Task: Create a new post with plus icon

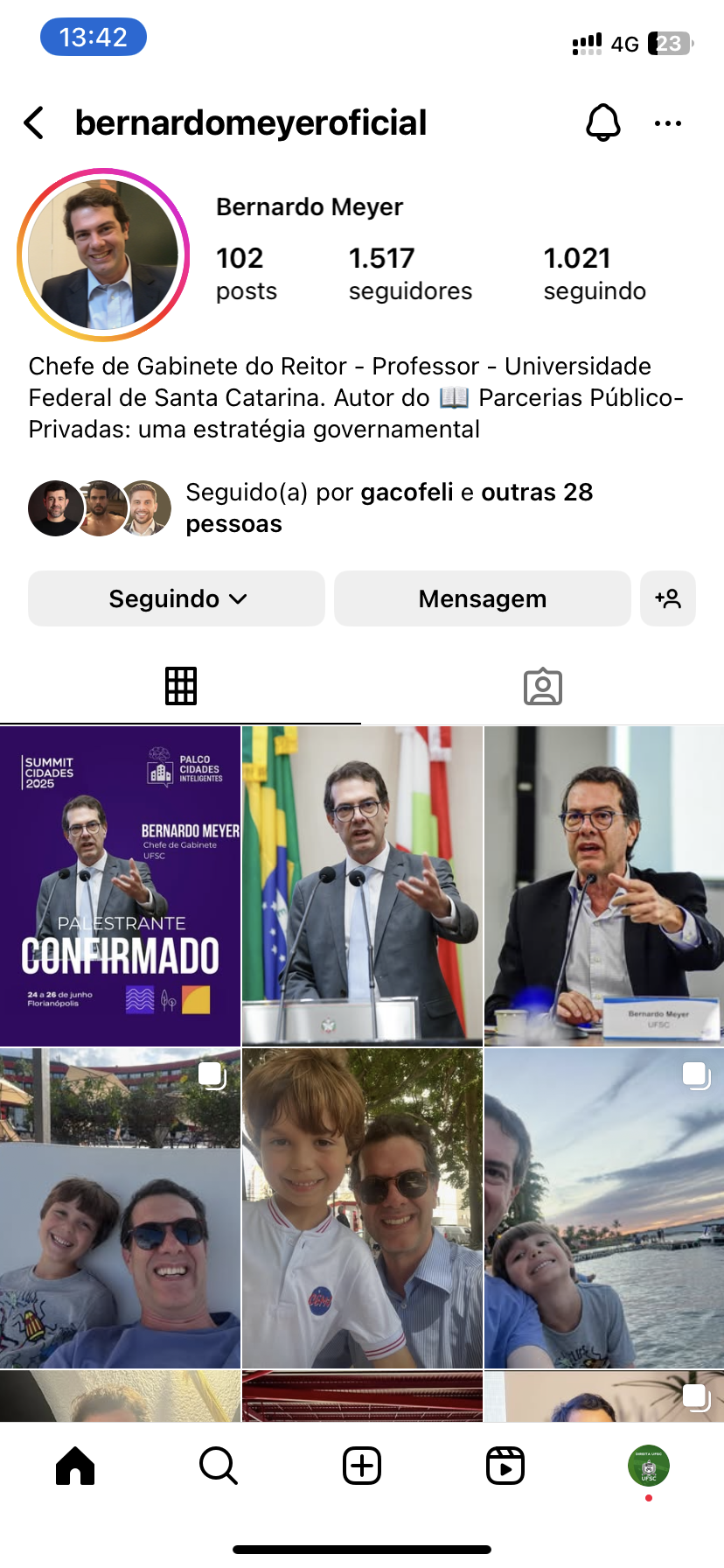Action: 362,1466
